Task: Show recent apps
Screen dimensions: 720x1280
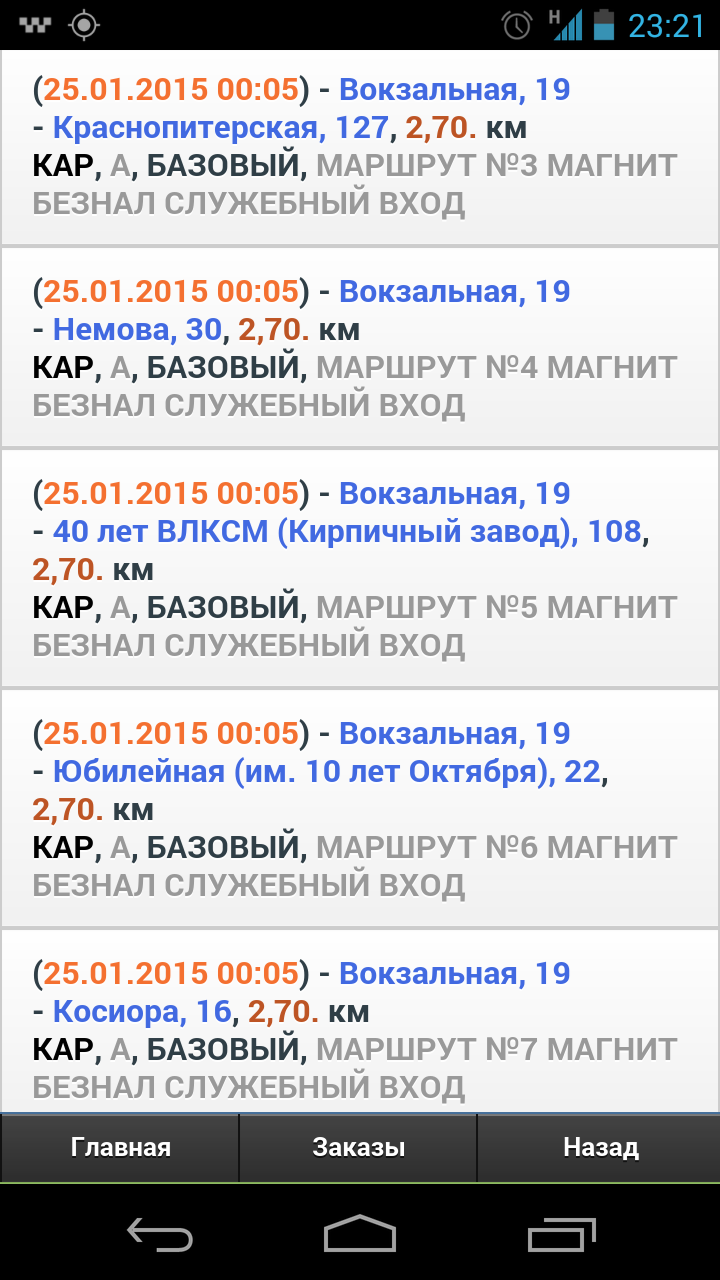Action: [561, 1233]
